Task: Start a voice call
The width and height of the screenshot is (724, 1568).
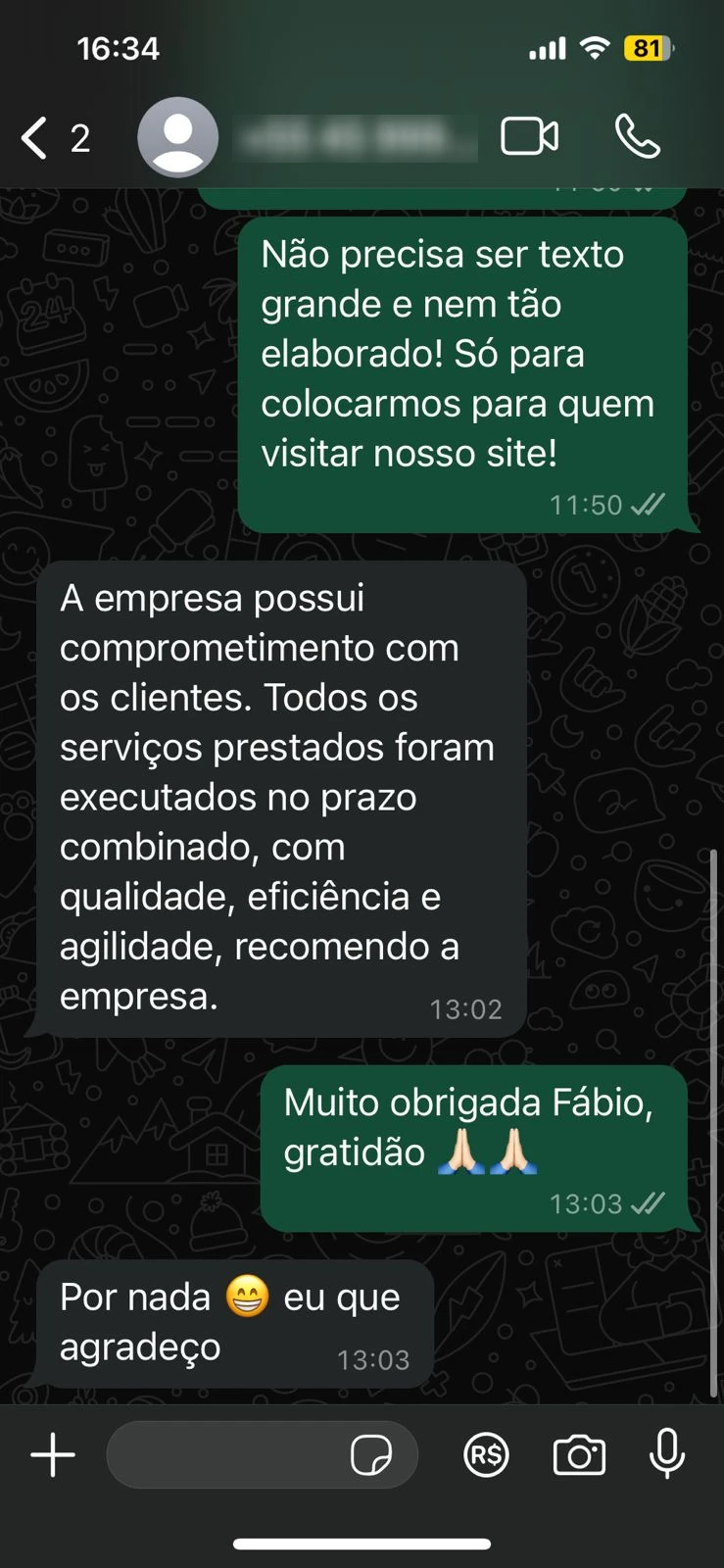Action: [x=637, y=137]
